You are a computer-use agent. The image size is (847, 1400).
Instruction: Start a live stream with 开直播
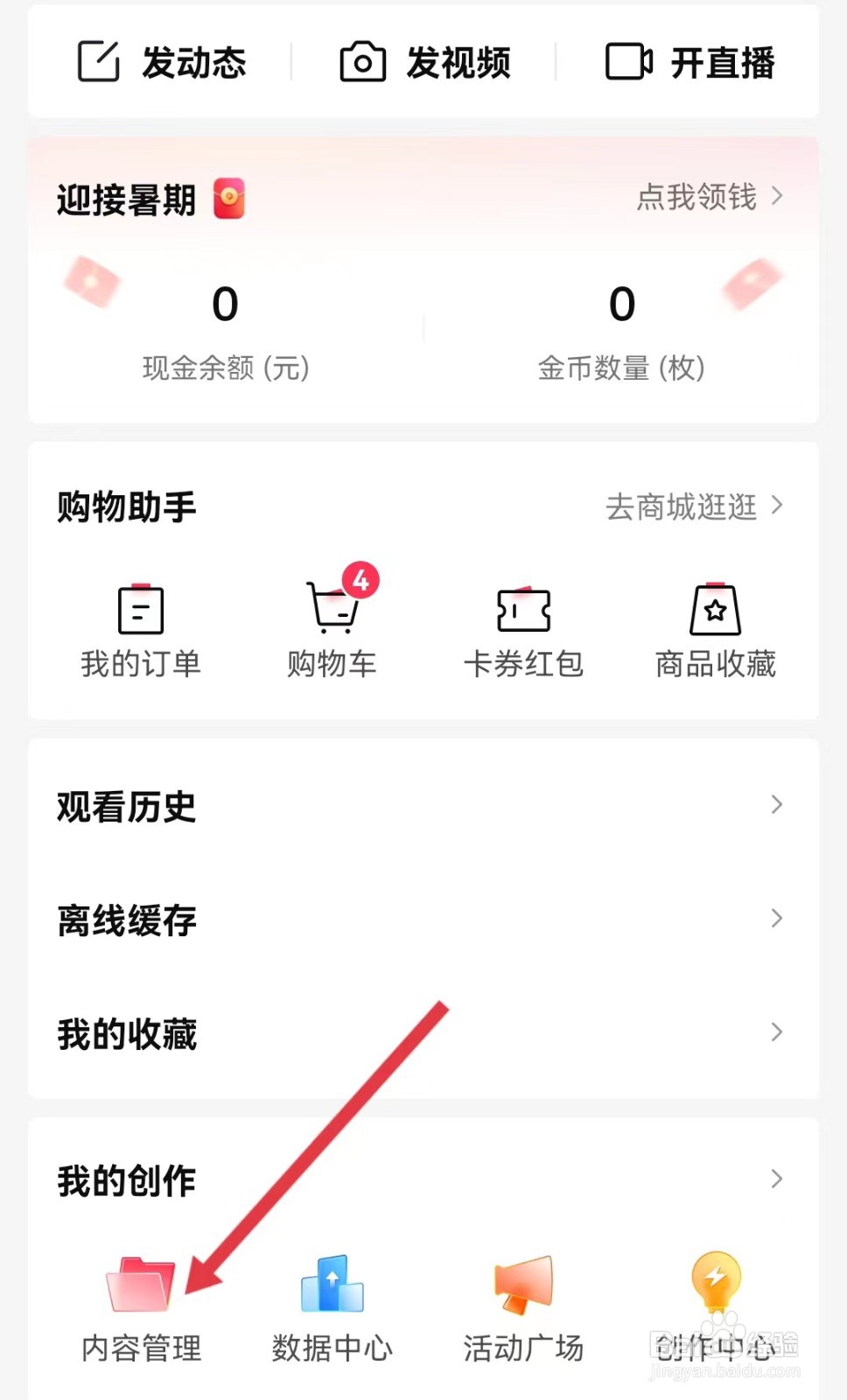690,62
